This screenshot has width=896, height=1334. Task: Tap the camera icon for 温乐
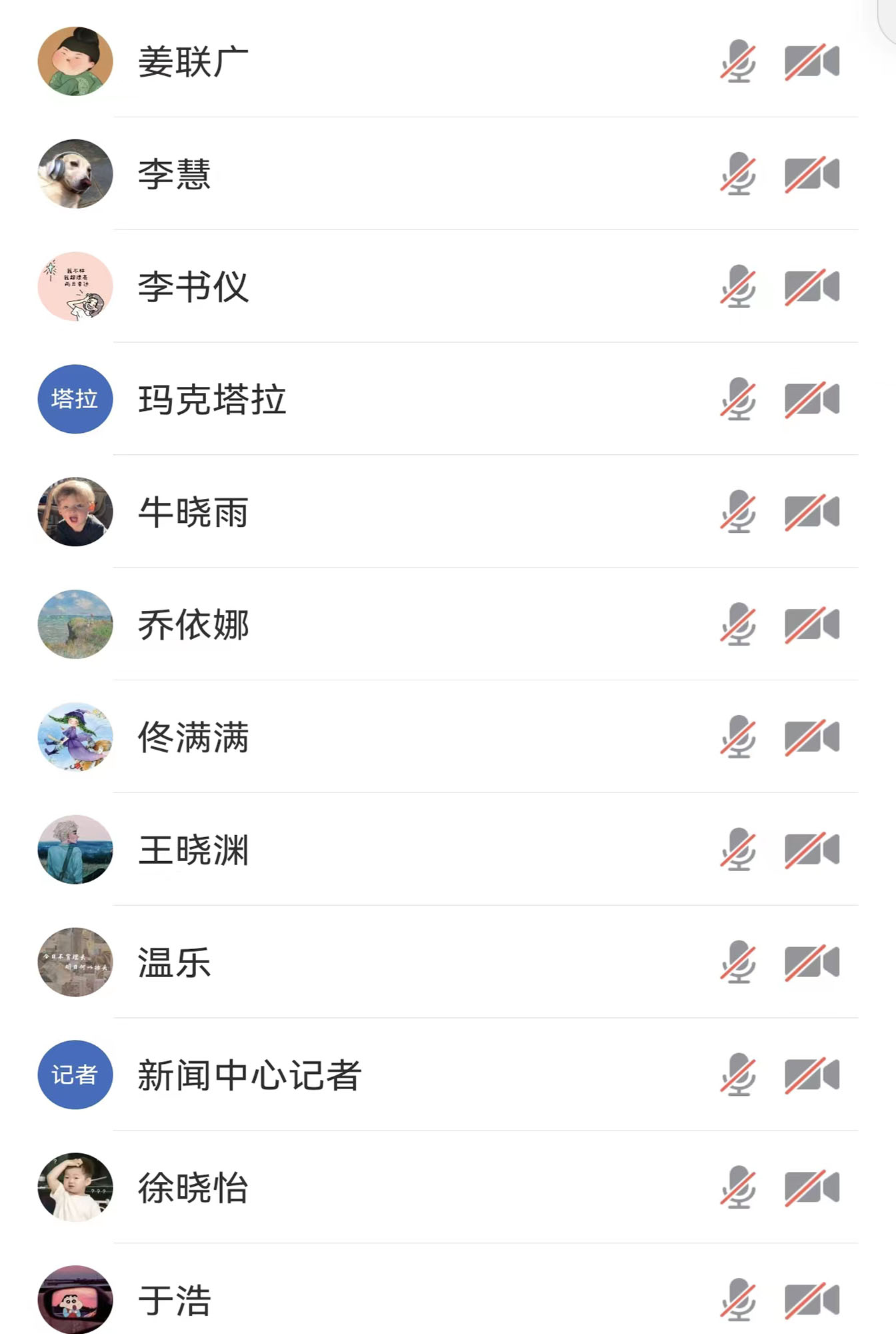click(811, 962)
